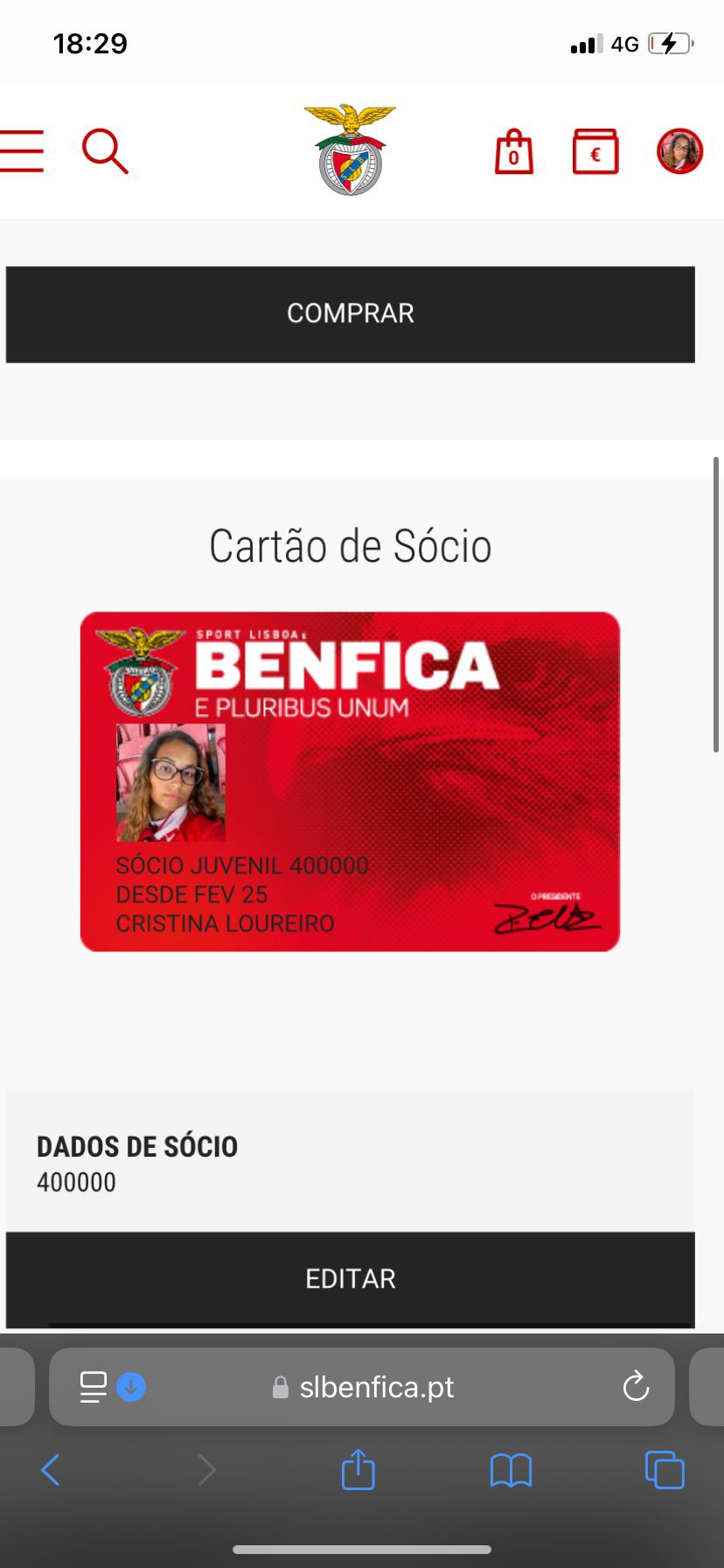Viewport: 724px width, 1568px height.
Task: Open the hamburger menu
Action: (x=22, y=150)
